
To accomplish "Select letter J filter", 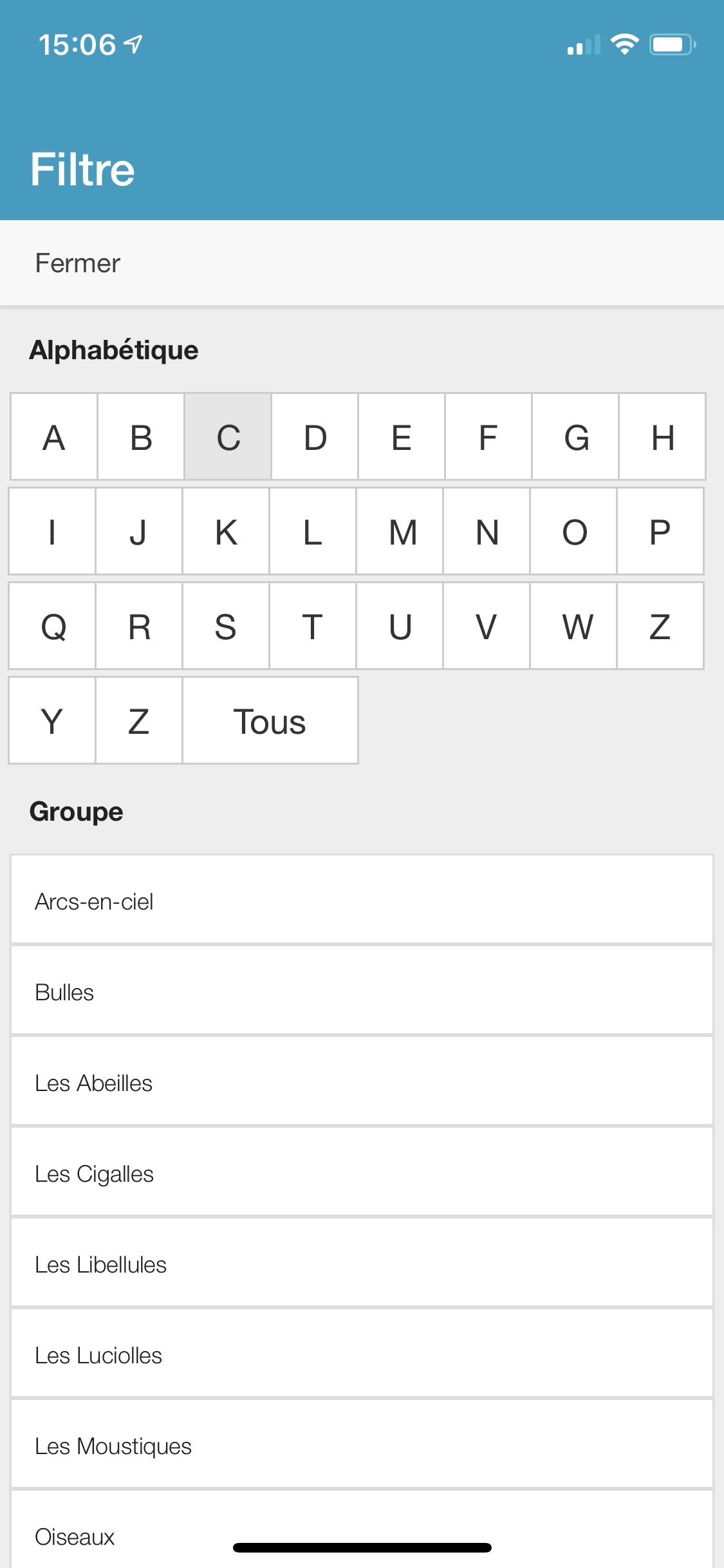I will pyautogui.click(x=139, y=532).
